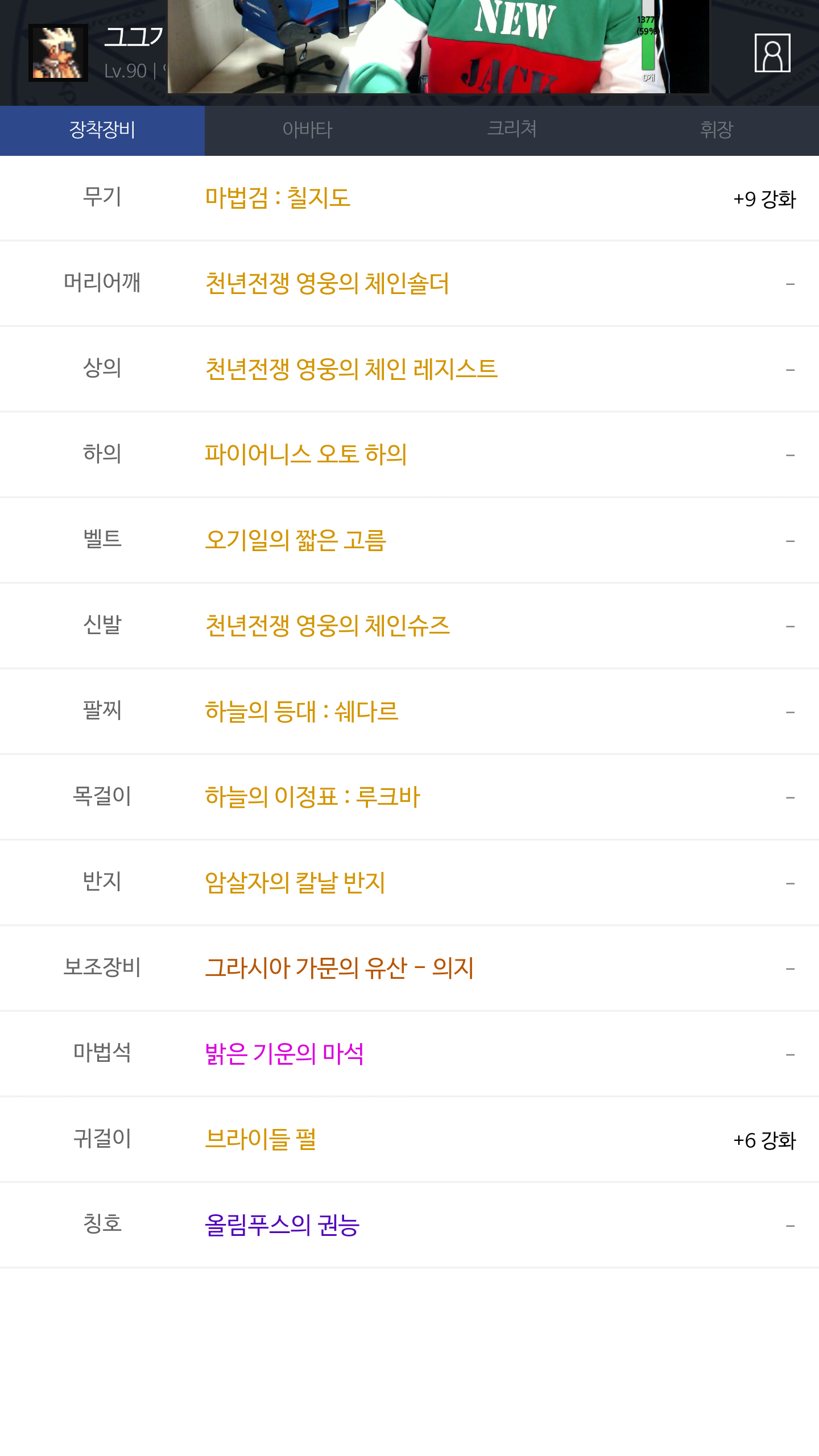Tap the floating video overlay
819x1456 pixels.
tap(438, 45)
